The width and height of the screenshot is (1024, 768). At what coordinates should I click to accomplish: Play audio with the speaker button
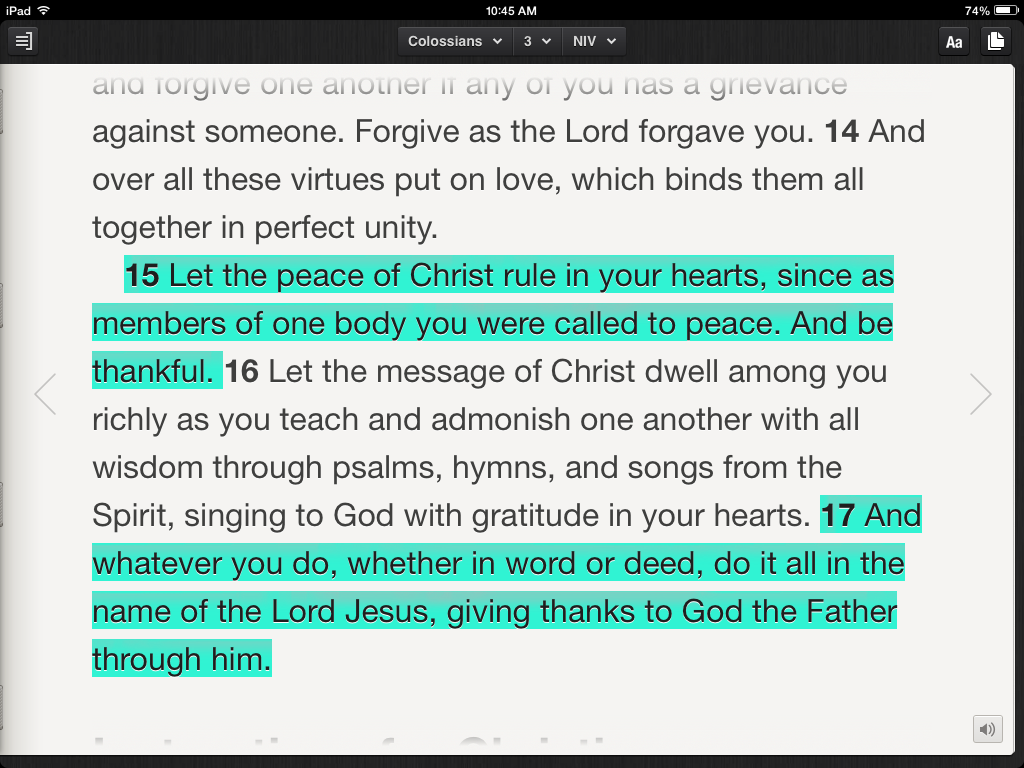point(987,729)
